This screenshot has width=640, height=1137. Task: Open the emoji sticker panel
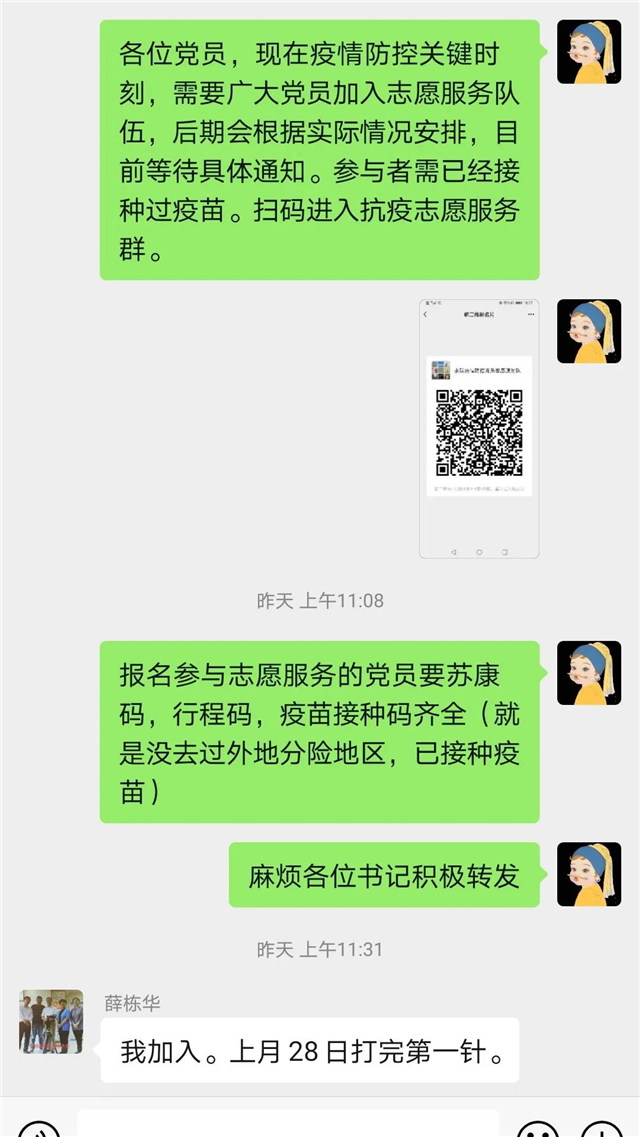[x=538, y=1128]
